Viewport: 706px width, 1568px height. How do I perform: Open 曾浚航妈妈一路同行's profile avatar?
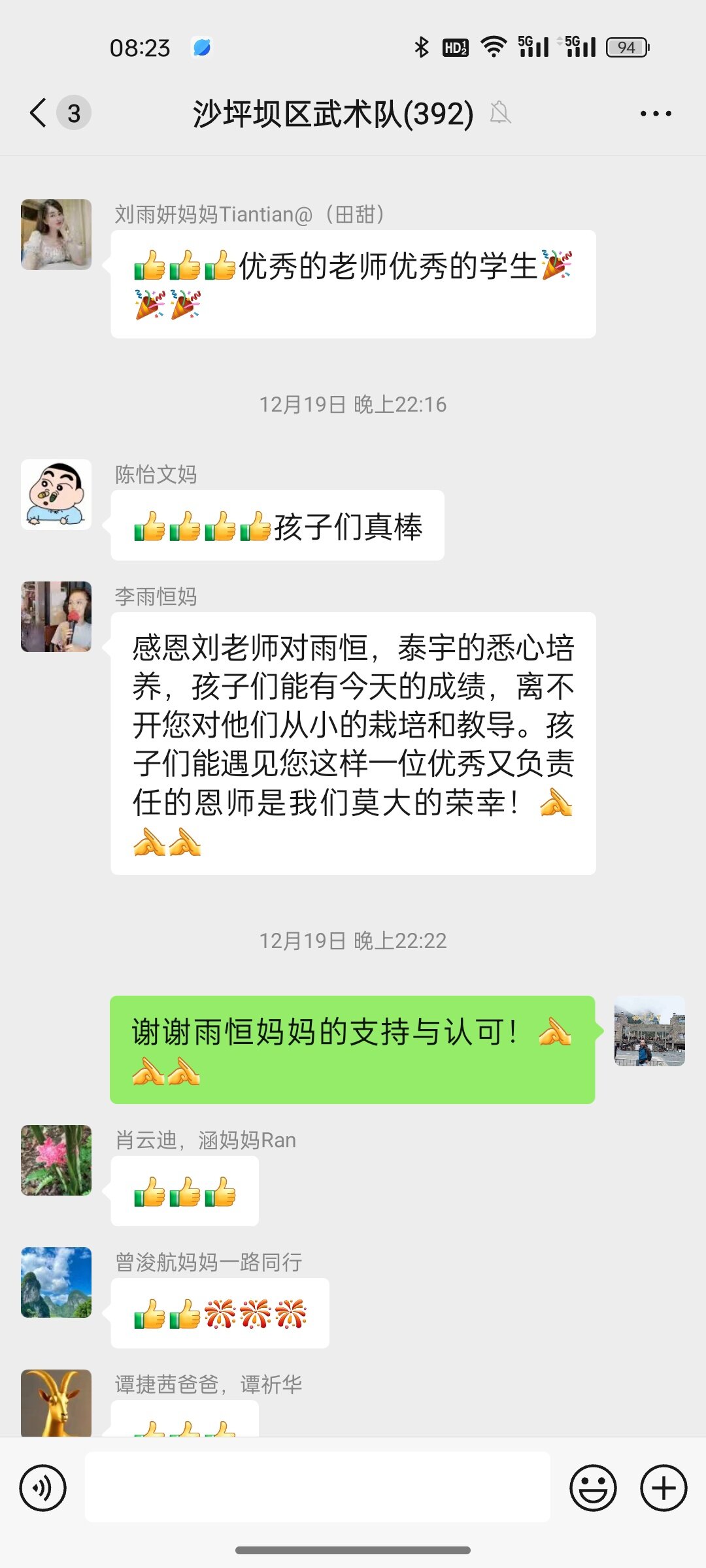56,1282
